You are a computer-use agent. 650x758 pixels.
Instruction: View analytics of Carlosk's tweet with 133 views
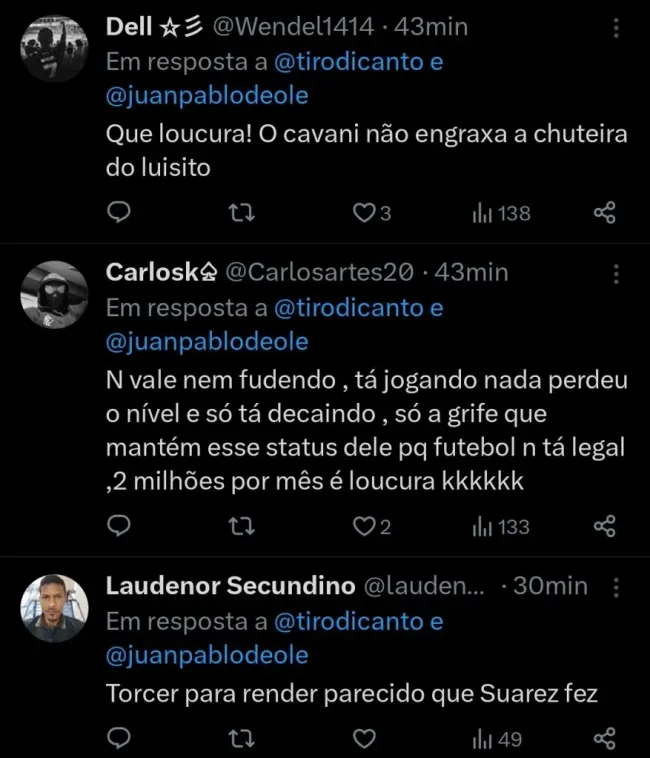click(500, 526)
